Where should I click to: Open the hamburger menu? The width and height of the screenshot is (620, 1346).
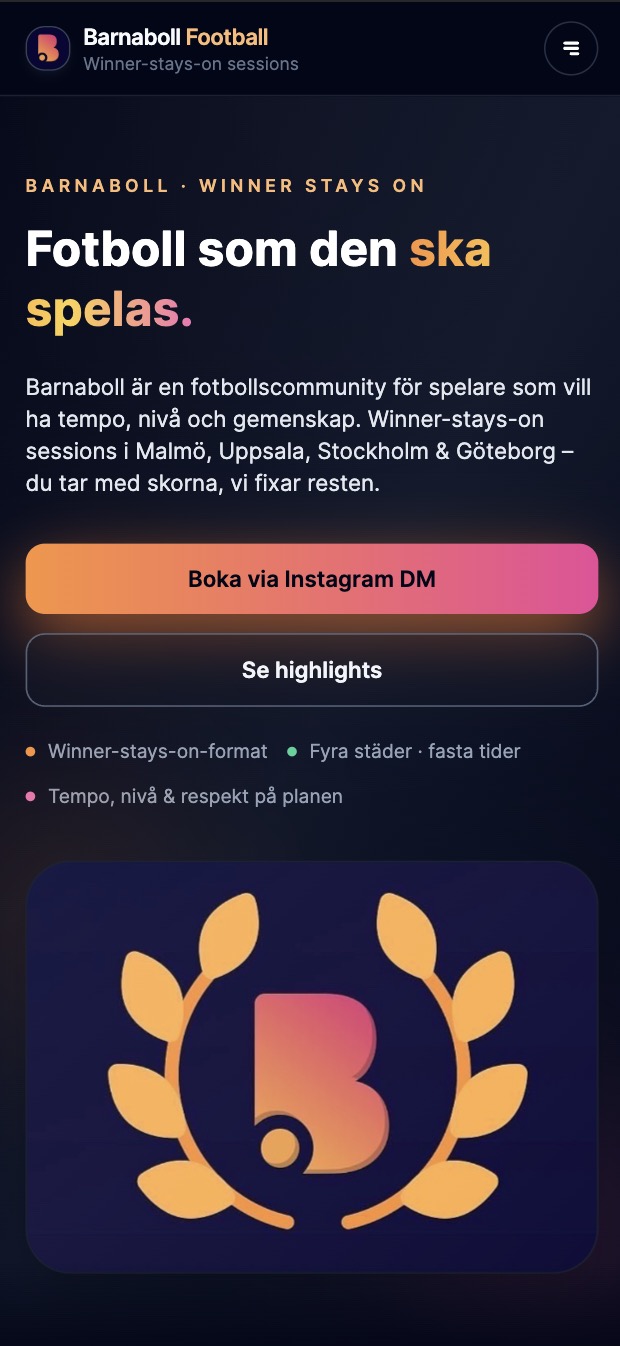[x=571, y=48]
